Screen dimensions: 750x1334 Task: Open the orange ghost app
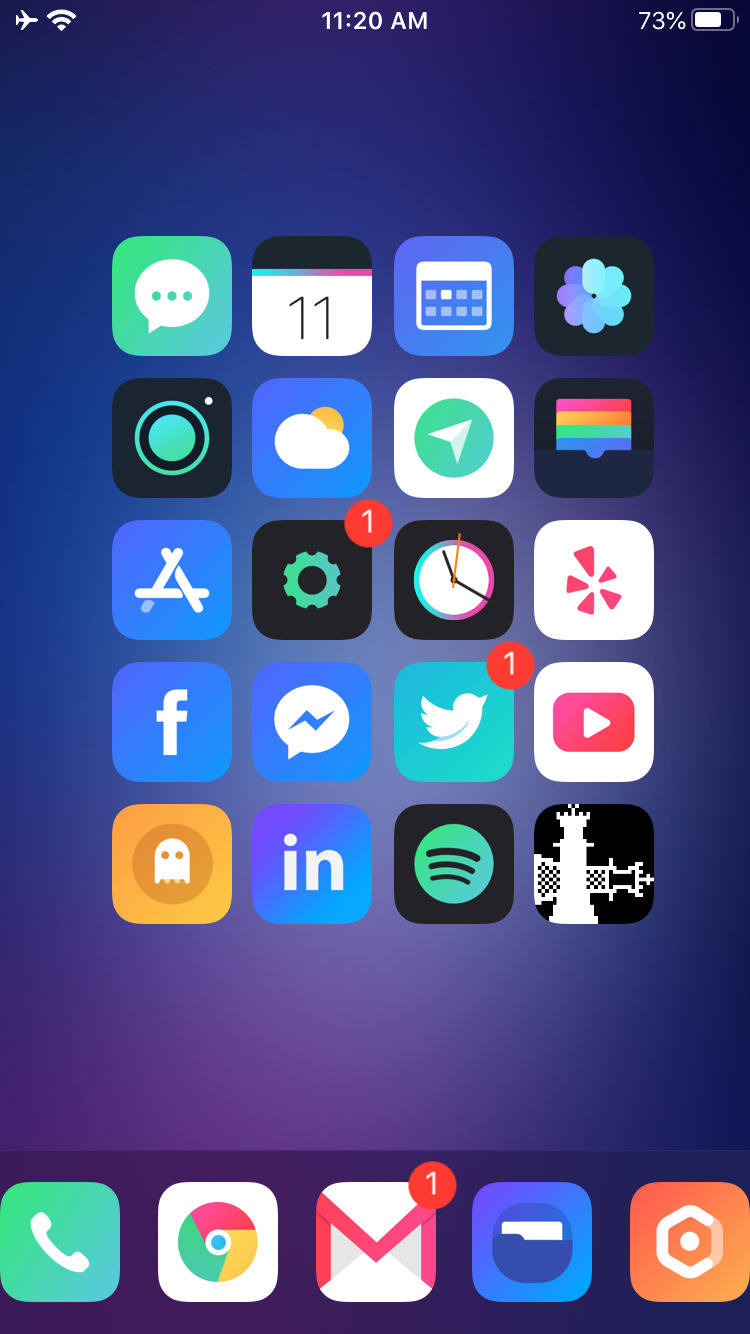[172, 864]
